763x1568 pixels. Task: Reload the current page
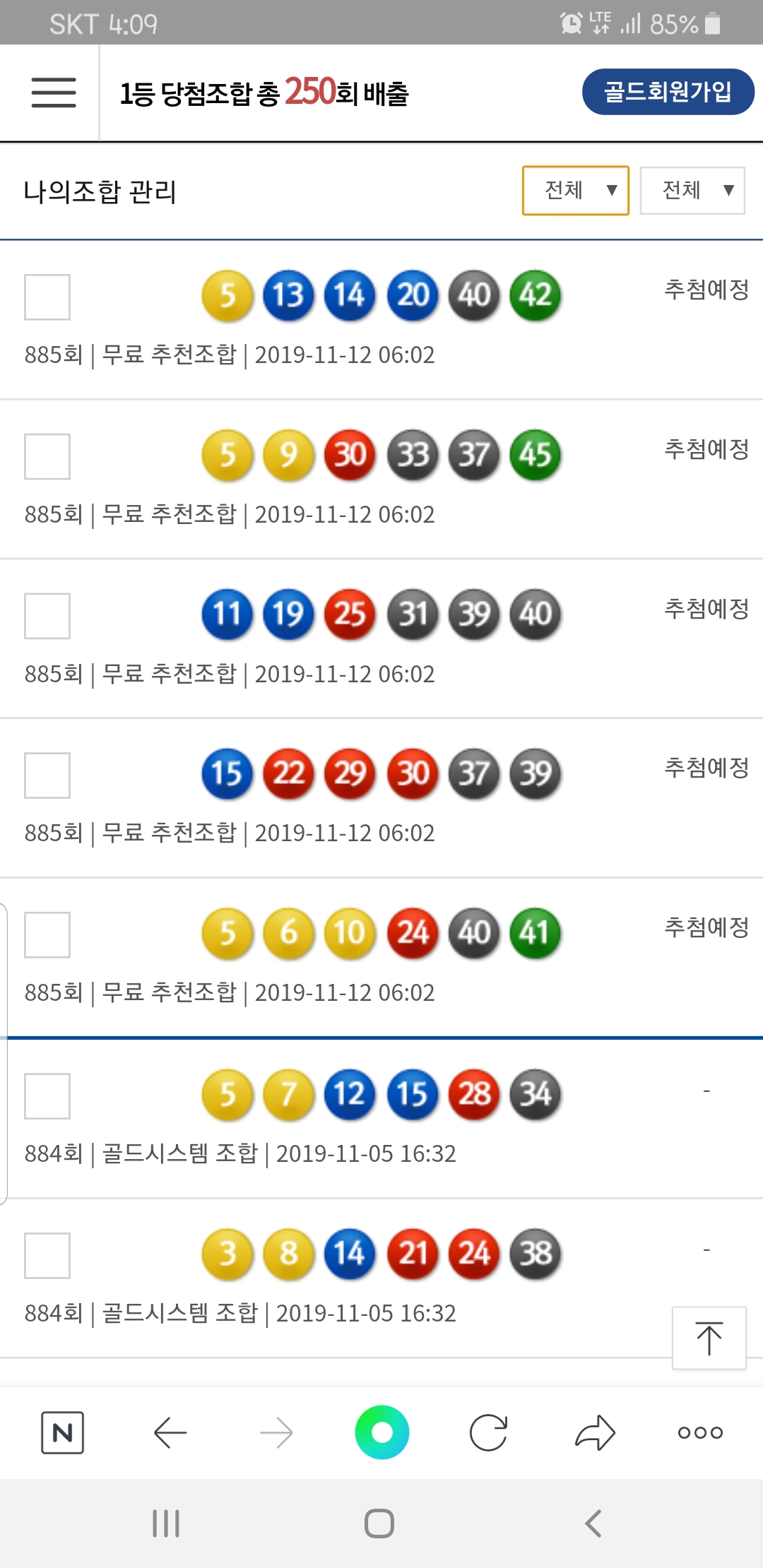488,1433
